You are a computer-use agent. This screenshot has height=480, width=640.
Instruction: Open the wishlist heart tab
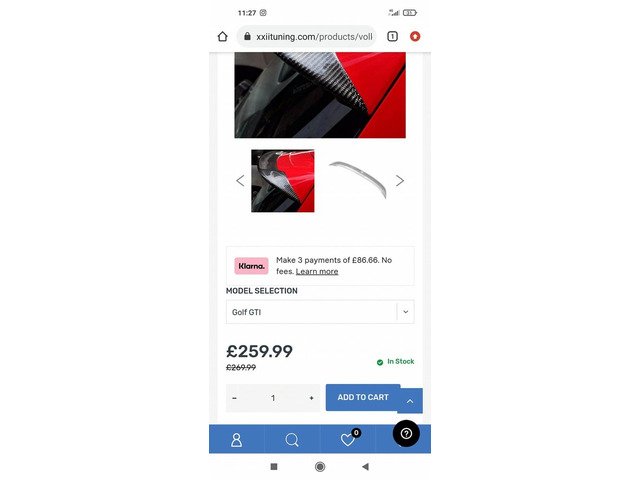pos(348,440)
